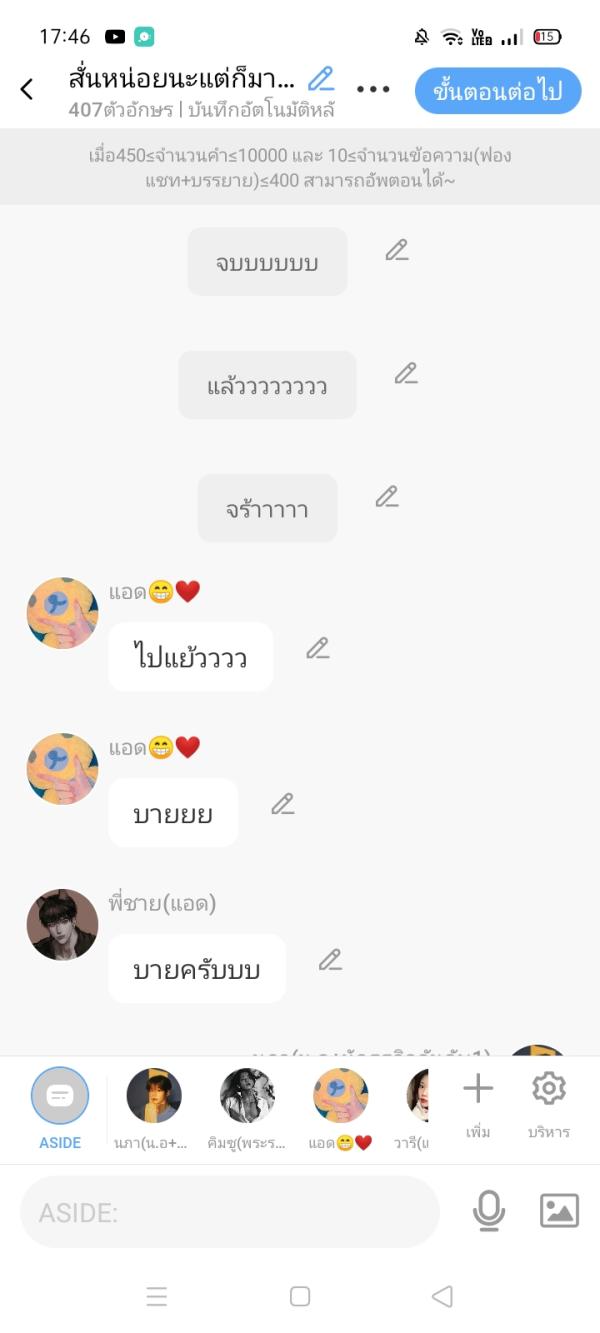Attach a picture with the image icon
Image resolution: width=600 pixels, height=1333 pixels.
(559, 1212)
